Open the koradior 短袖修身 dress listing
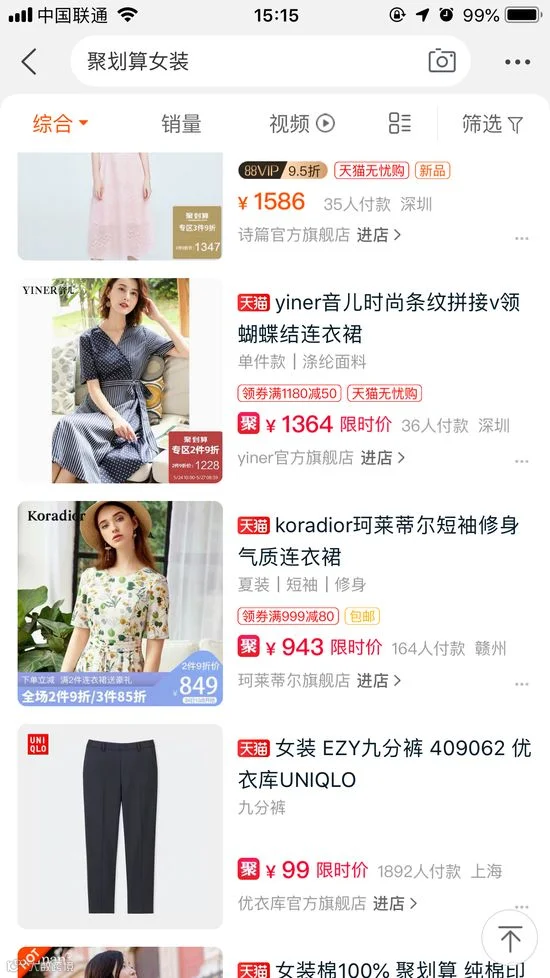This screenshot has height=978, width=550. pos(379,540)
